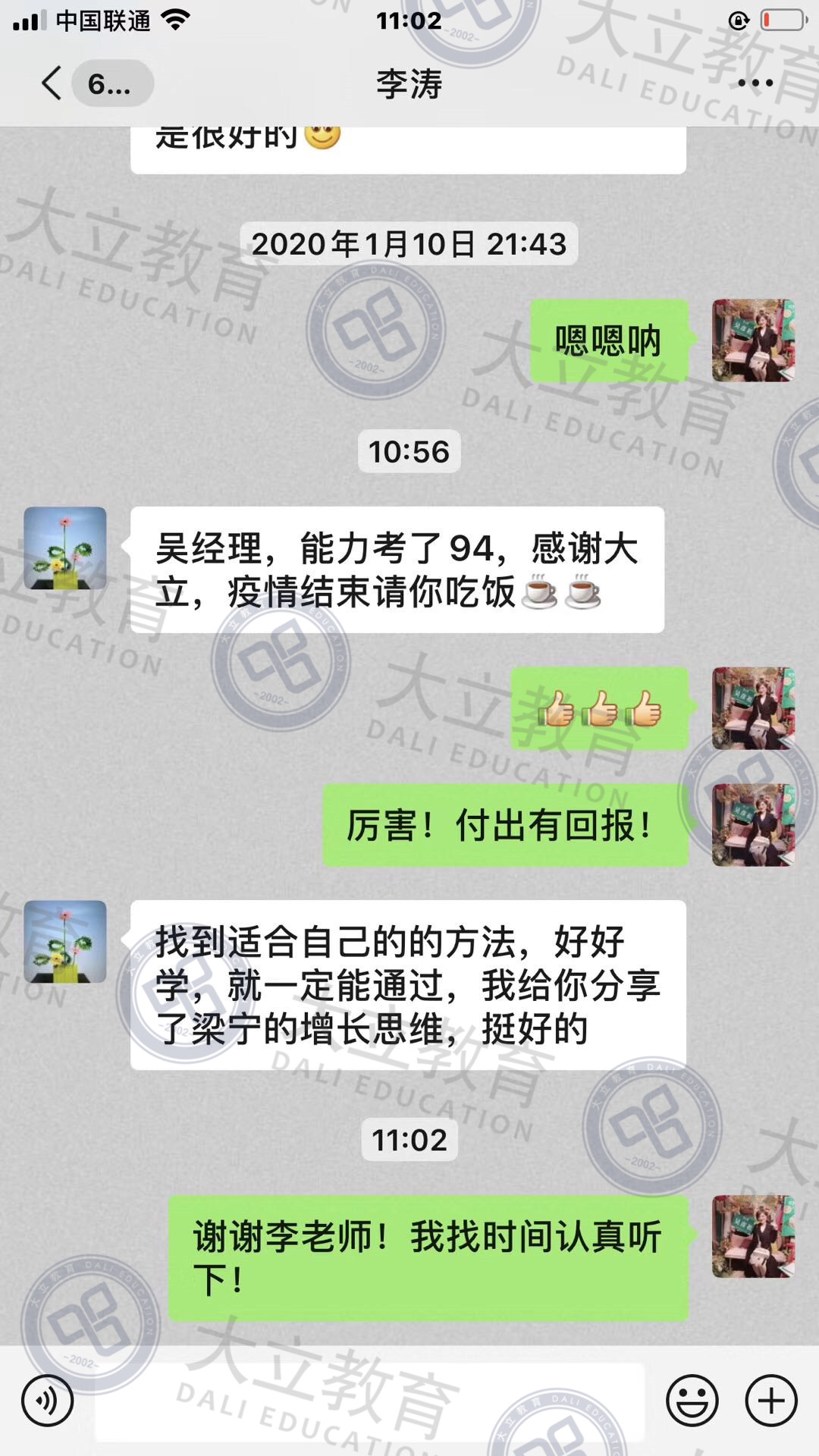Open 李涛's avatar beside 吴经理 message
This screenshot has width=819, height=1456.
(x=65, y=548)
